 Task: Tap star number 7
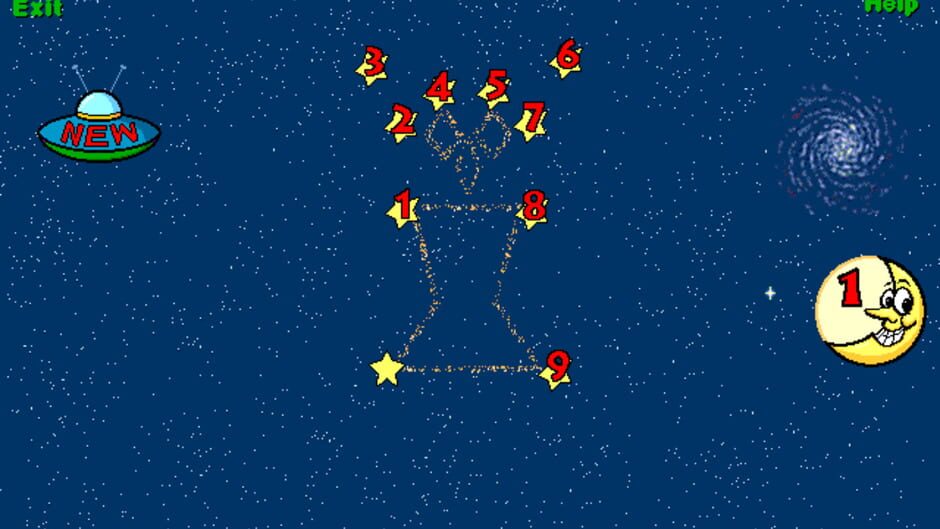(x=532, y=120)
